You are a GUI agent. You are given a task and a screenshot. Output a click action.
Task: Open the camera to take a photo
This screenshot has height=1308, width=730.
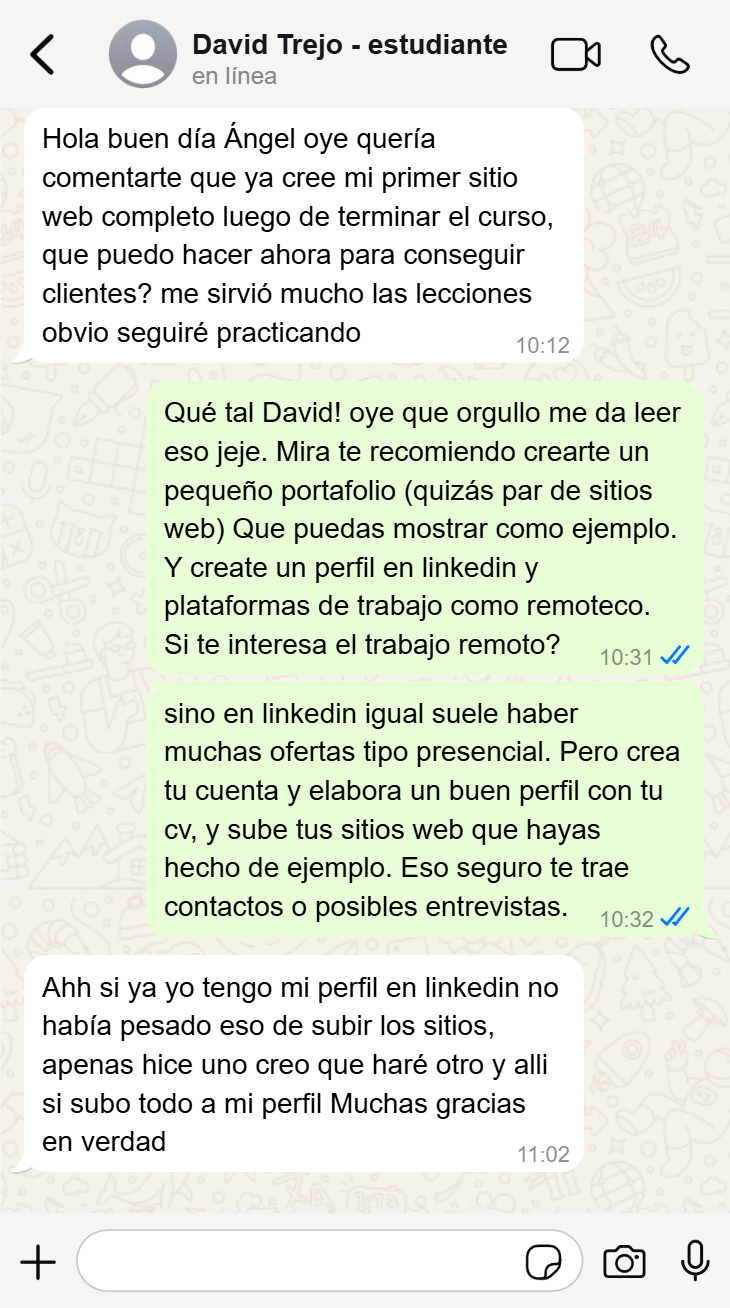point(624,1262)
